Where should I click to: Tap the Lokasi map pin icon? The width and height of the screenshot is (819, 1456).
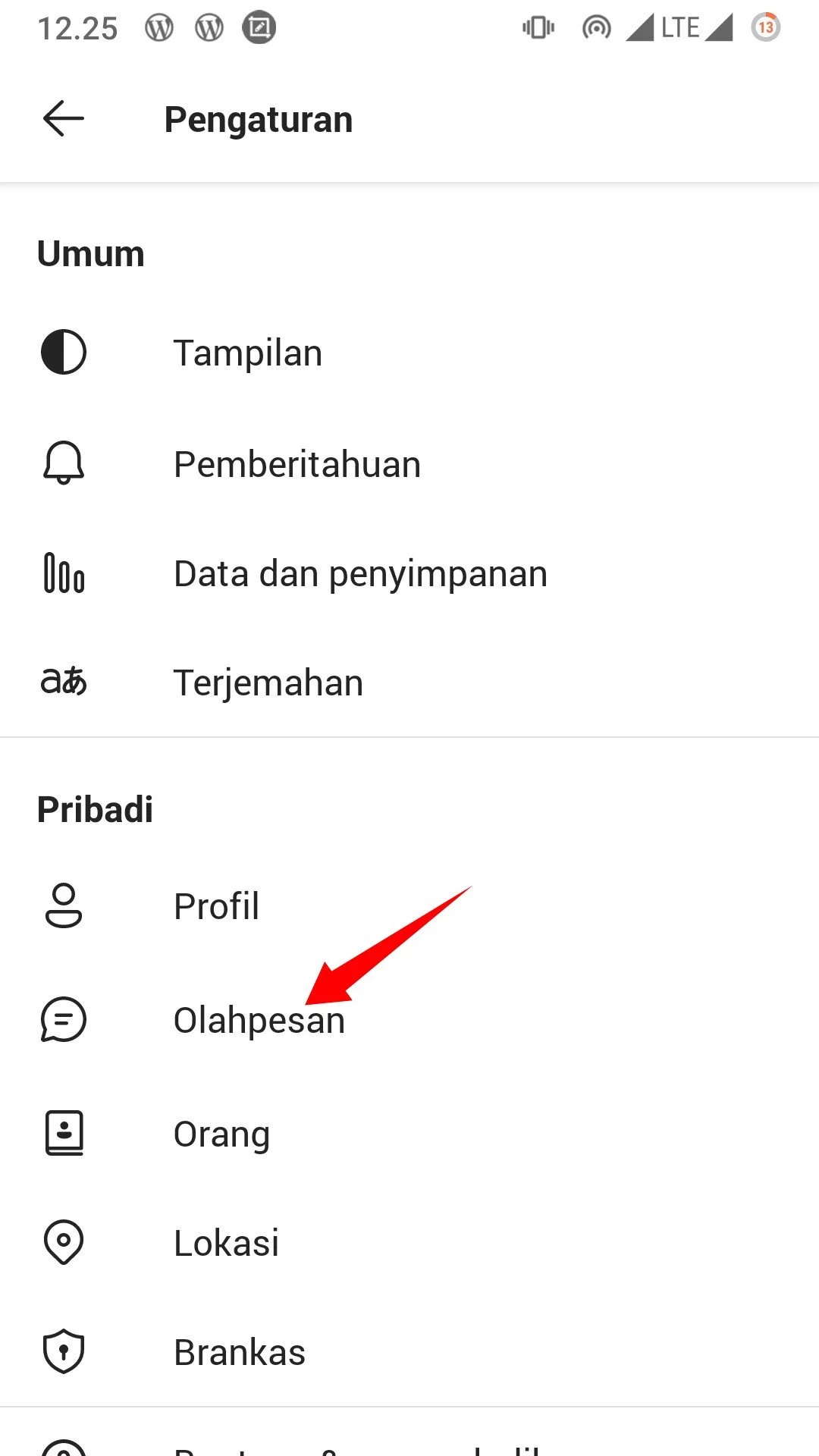coord(64,1242)
